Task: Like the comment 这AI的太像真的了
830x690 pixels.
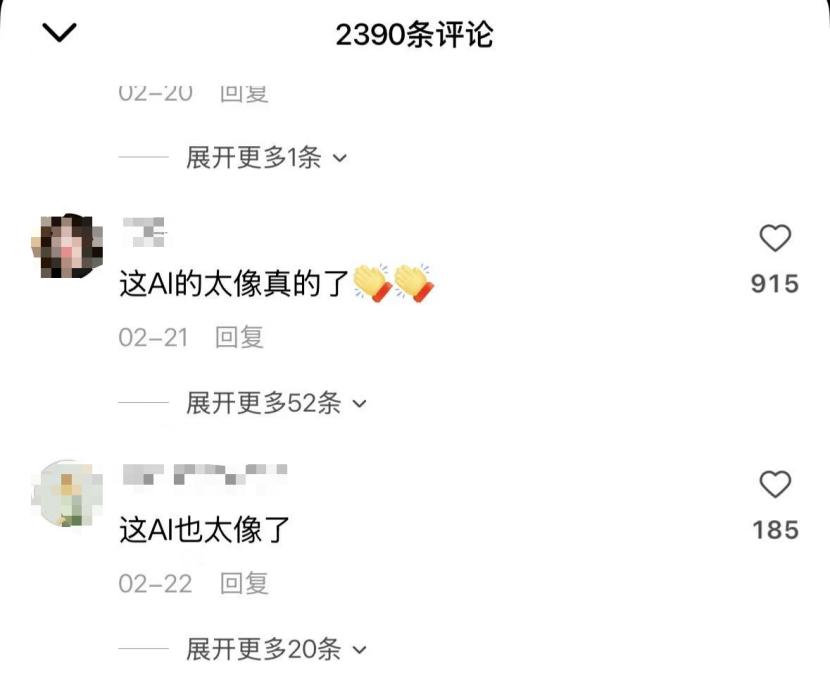Action: [x=775, y=239]
